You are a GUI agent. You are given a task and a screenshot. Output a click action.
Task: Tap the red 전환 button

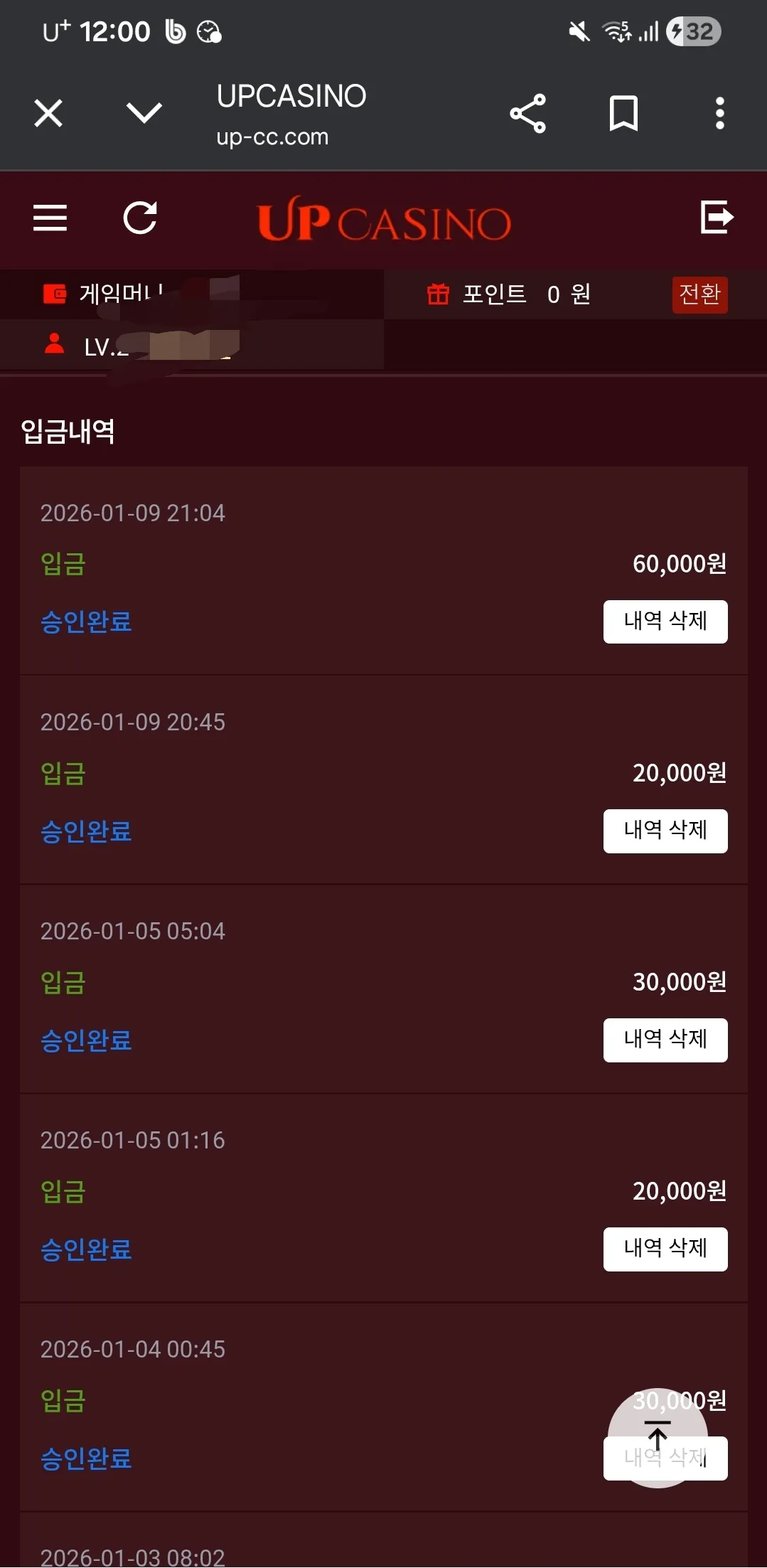click(700, 294)
